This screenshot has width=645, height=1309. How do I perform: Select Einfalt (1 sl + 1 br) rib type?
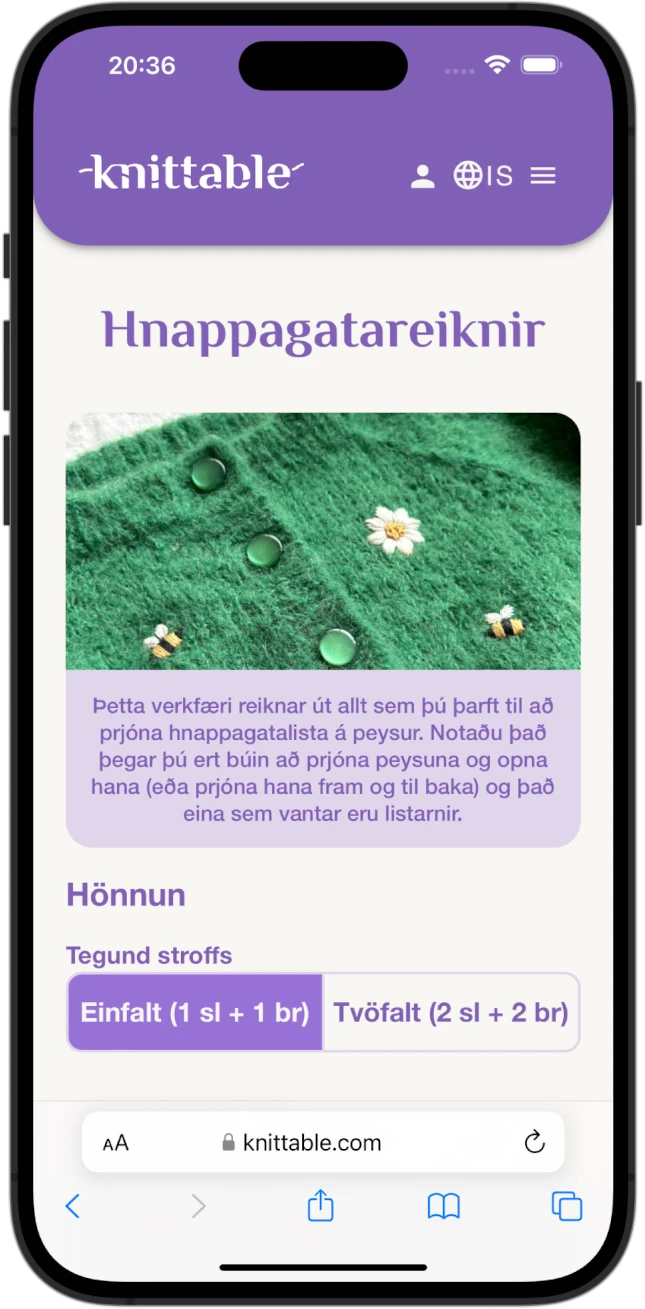click(195, 1012)
